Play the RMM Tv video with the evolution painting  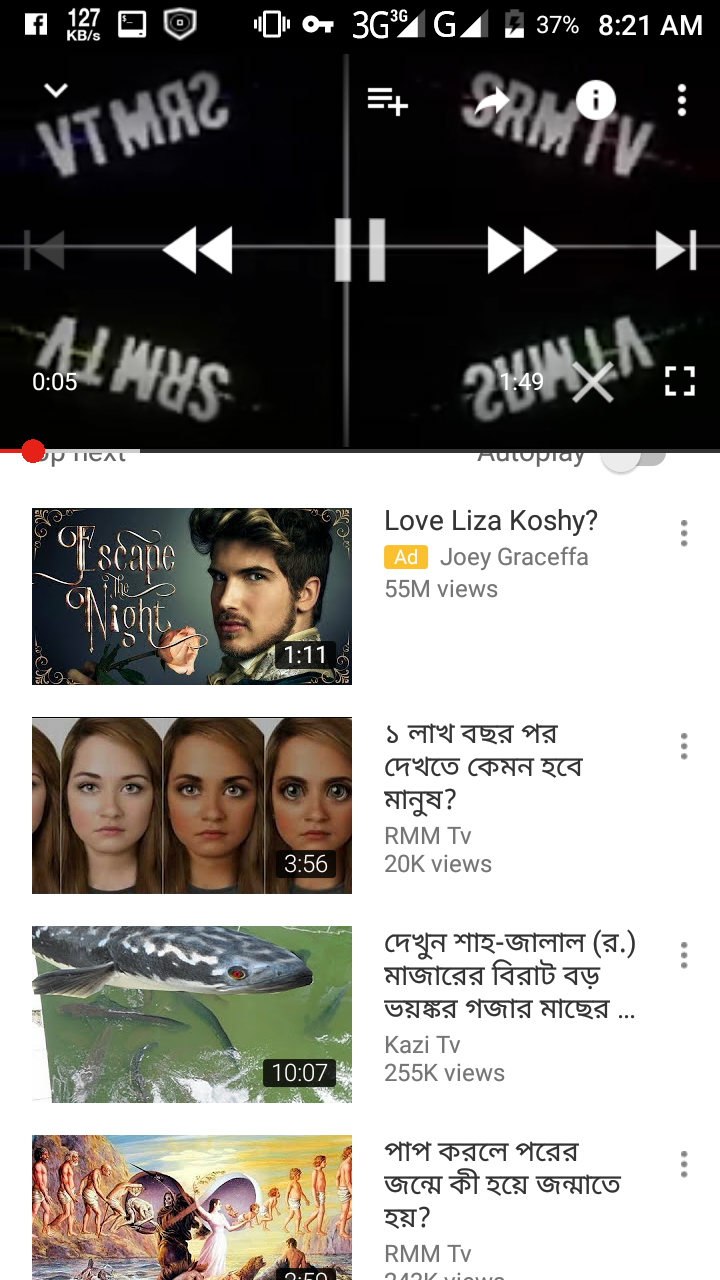[x=192, y=1207]
